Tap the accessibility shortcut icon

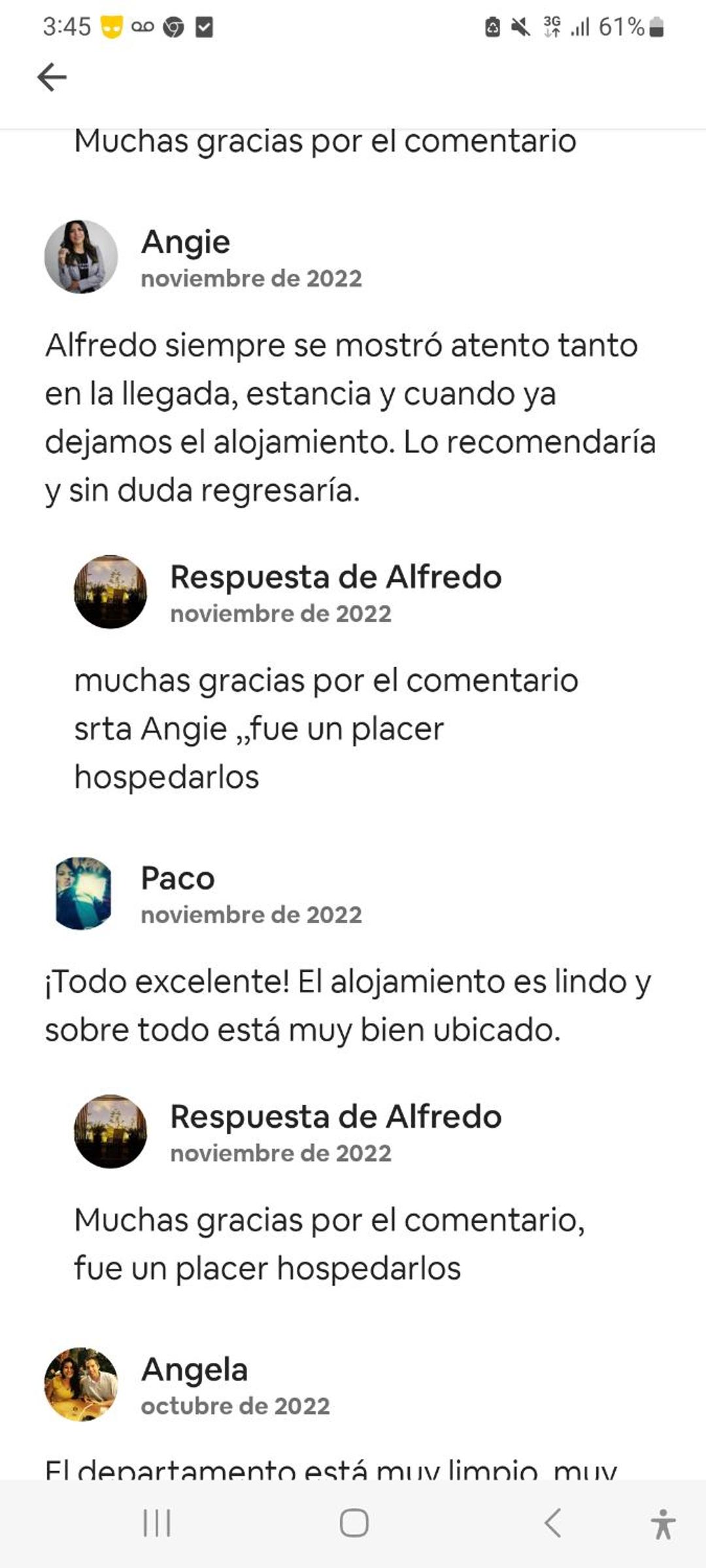[662, 1524]
